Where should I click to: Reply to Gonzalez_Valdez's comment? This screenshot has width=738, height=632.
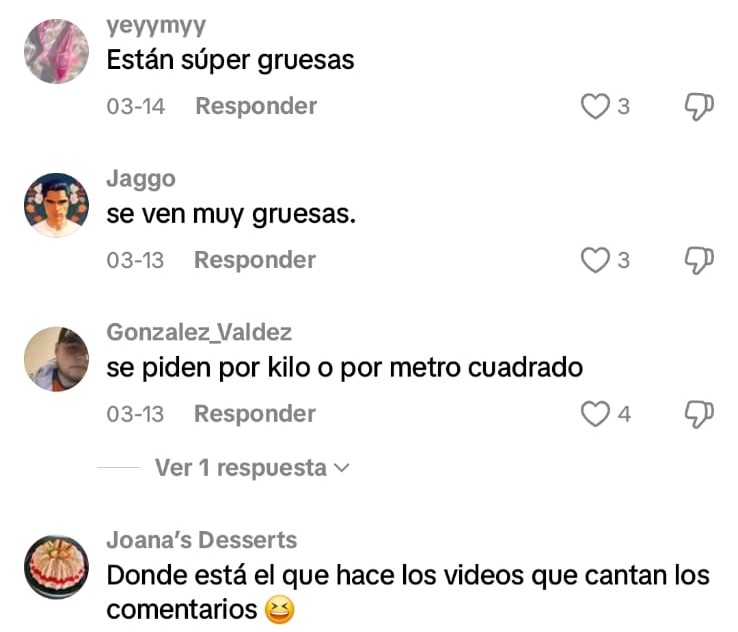255,414
